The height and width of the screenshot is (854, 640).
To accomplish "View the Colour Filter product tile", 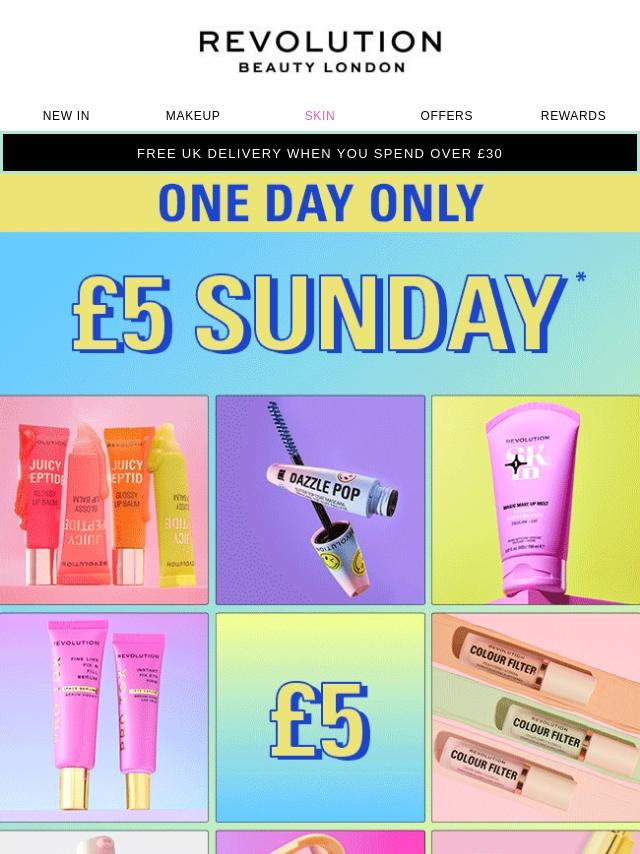I will [x=535, y=717].
